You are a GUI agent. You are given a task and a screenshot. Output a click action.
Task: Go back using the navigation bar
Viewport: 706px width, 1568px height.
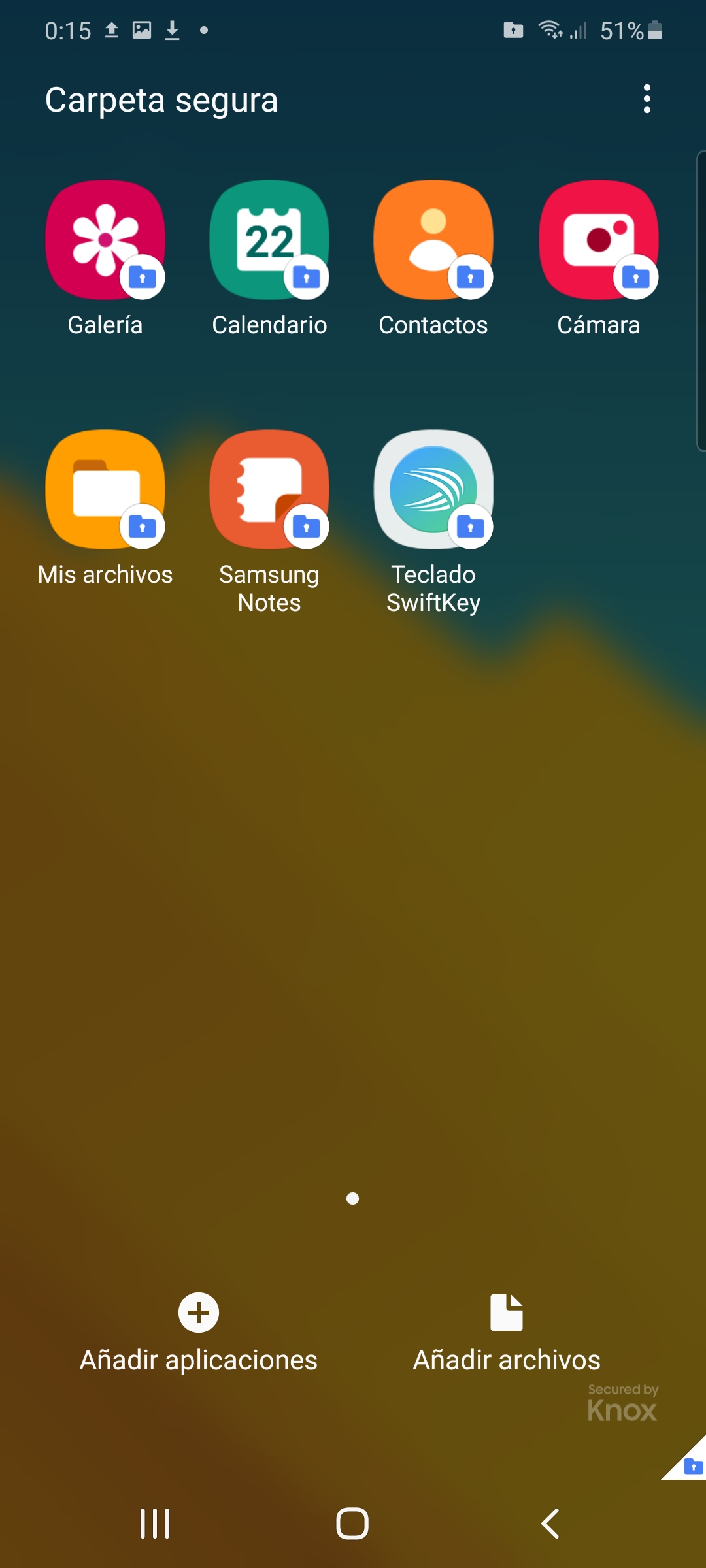coord(550,1524)
